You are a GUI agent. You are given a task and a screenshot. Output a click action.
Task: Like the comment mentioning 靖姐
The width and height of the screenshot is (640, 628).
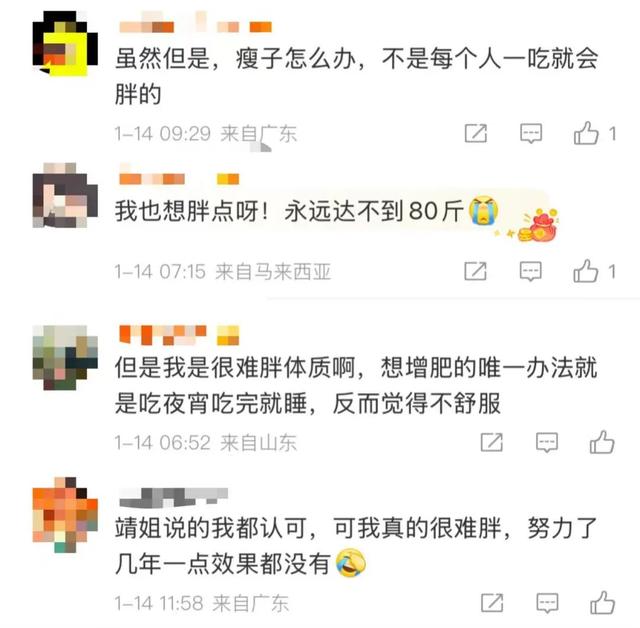point(602,602)
